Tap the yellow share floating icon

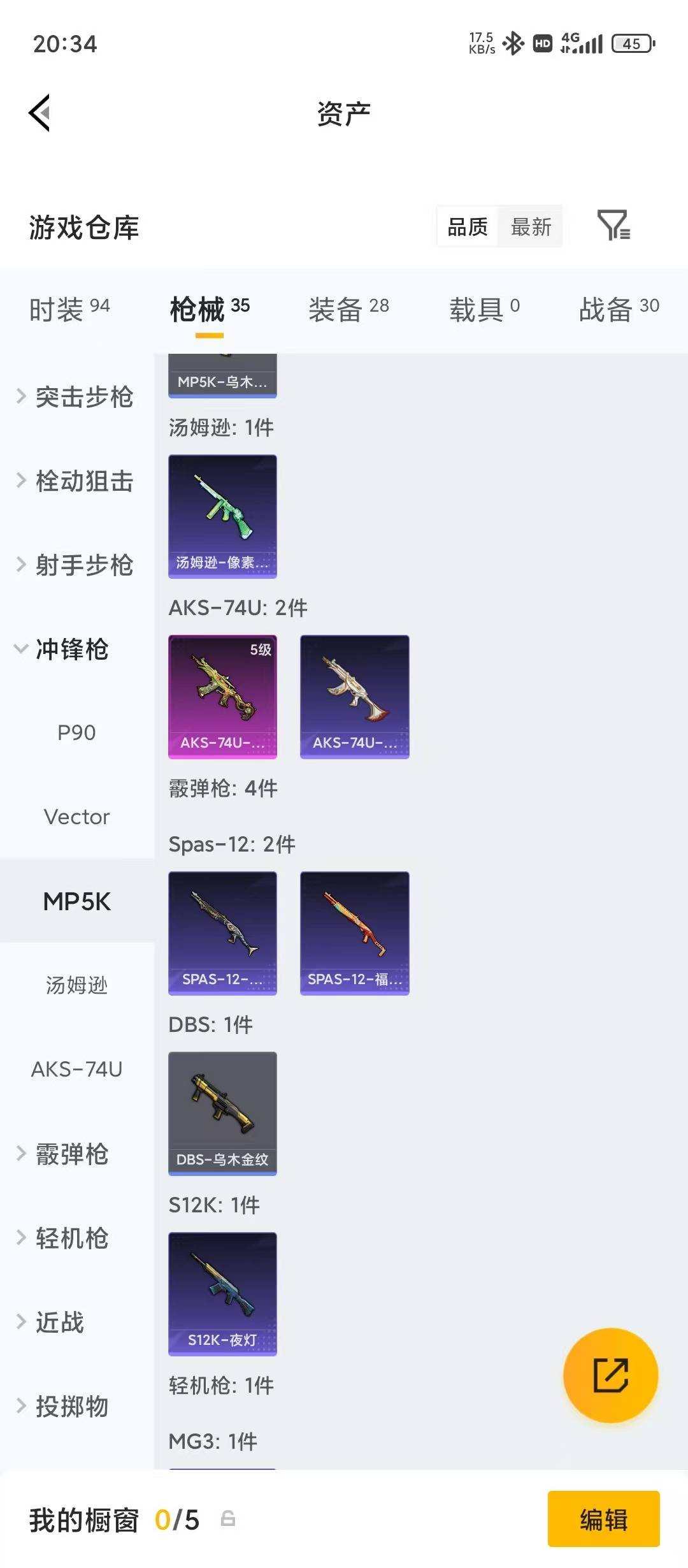(x=610, y=1375)
